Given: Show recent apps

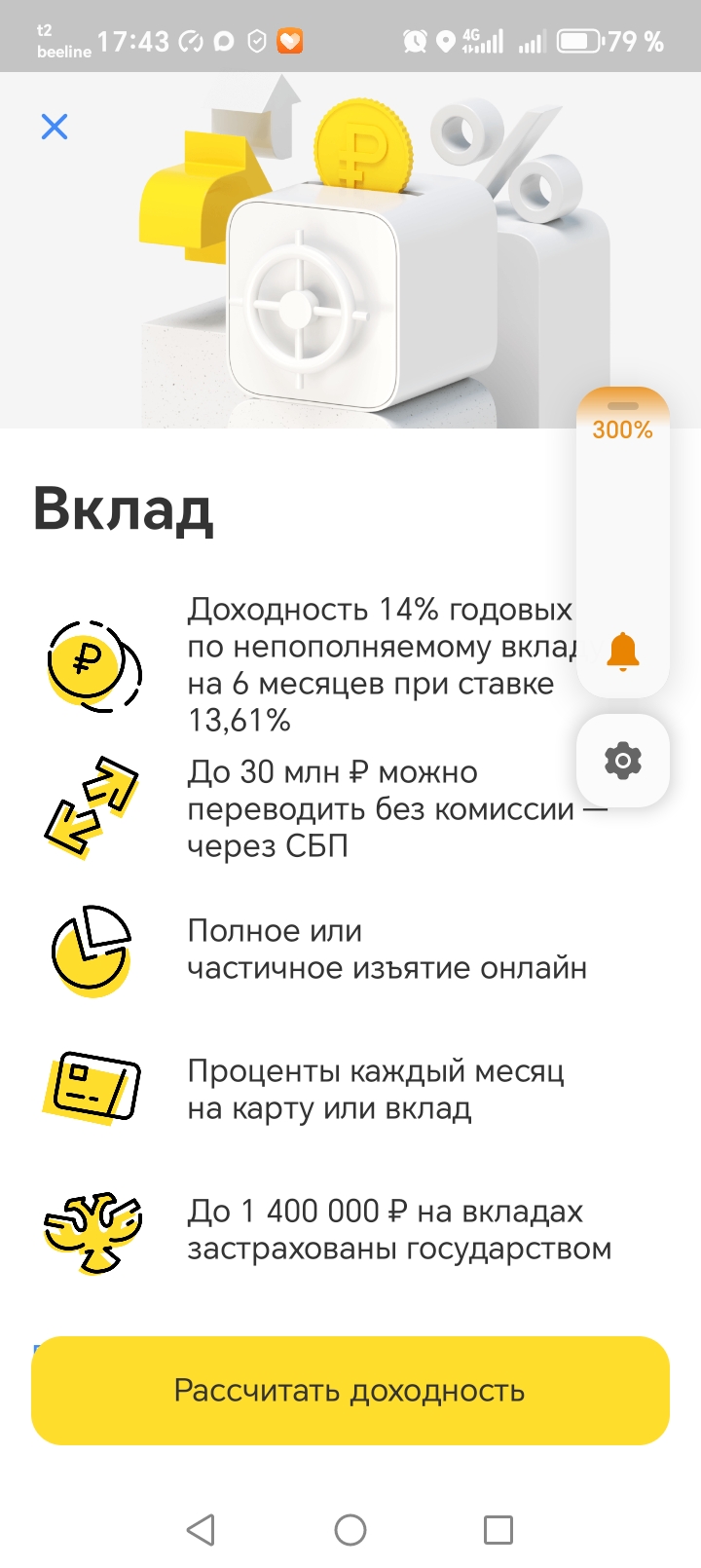Looking at the screenshot, I should tap(498, 1529).
